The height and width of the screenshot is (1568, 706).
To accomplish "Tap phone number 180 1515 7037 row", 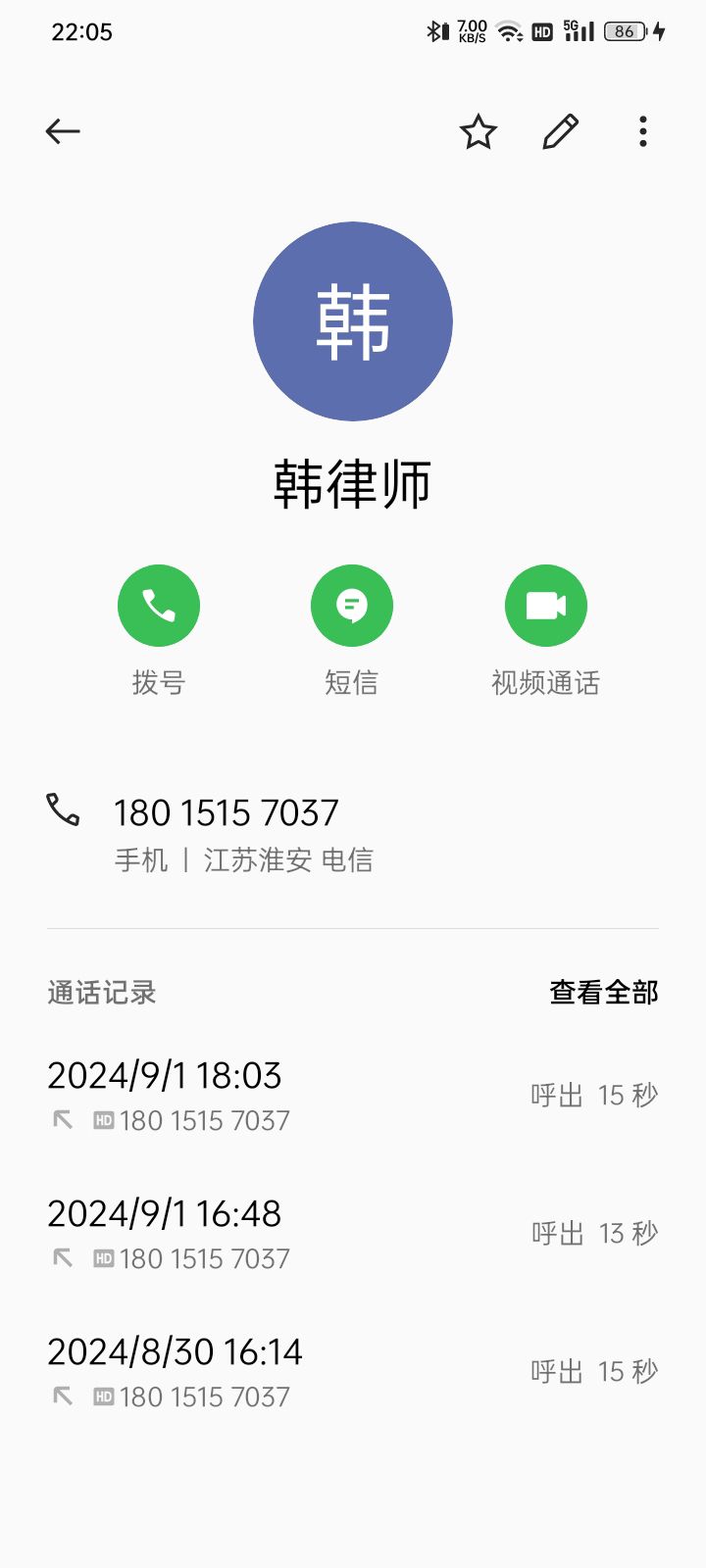I will pyautogui.click(x=353, y=835).
